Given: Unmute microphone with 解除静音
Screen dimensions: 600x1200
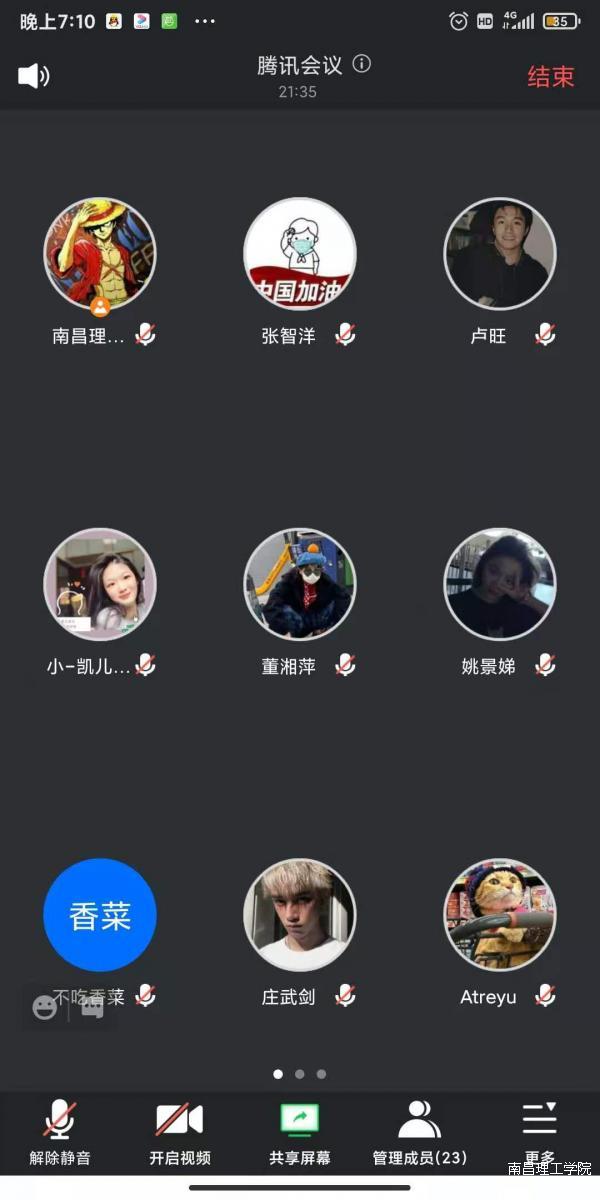Looking at the screenshot, I should (x=60, y=1132).
